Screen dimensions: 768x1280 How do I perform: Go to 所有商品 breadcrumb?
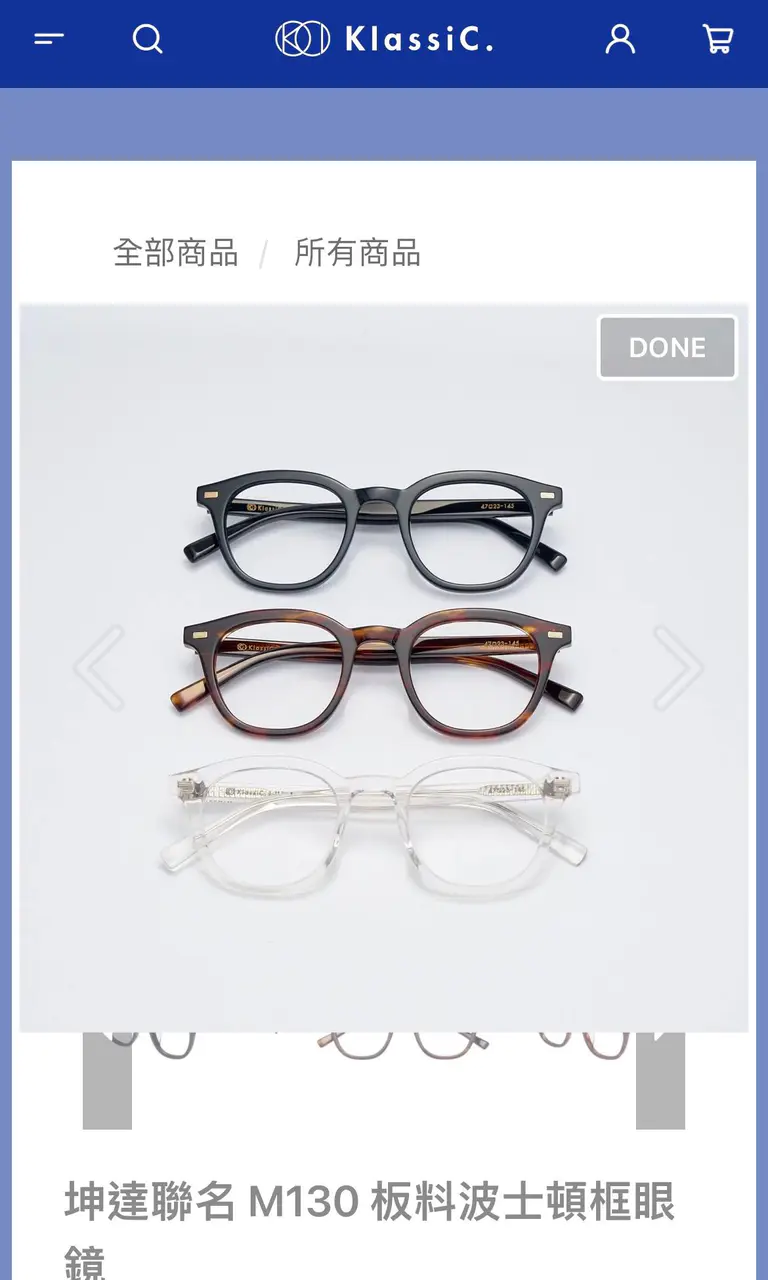[x=357, y=252]
